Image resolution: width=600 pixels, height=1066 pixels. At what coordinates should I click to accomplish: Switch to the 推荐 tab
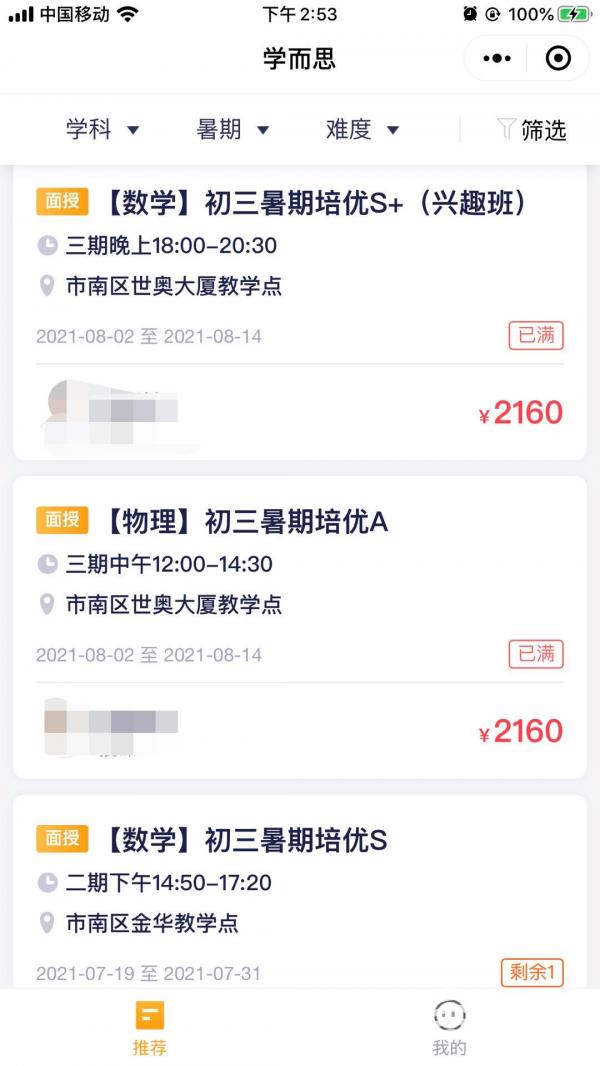pyautogui.click(x=150, y=1029)
